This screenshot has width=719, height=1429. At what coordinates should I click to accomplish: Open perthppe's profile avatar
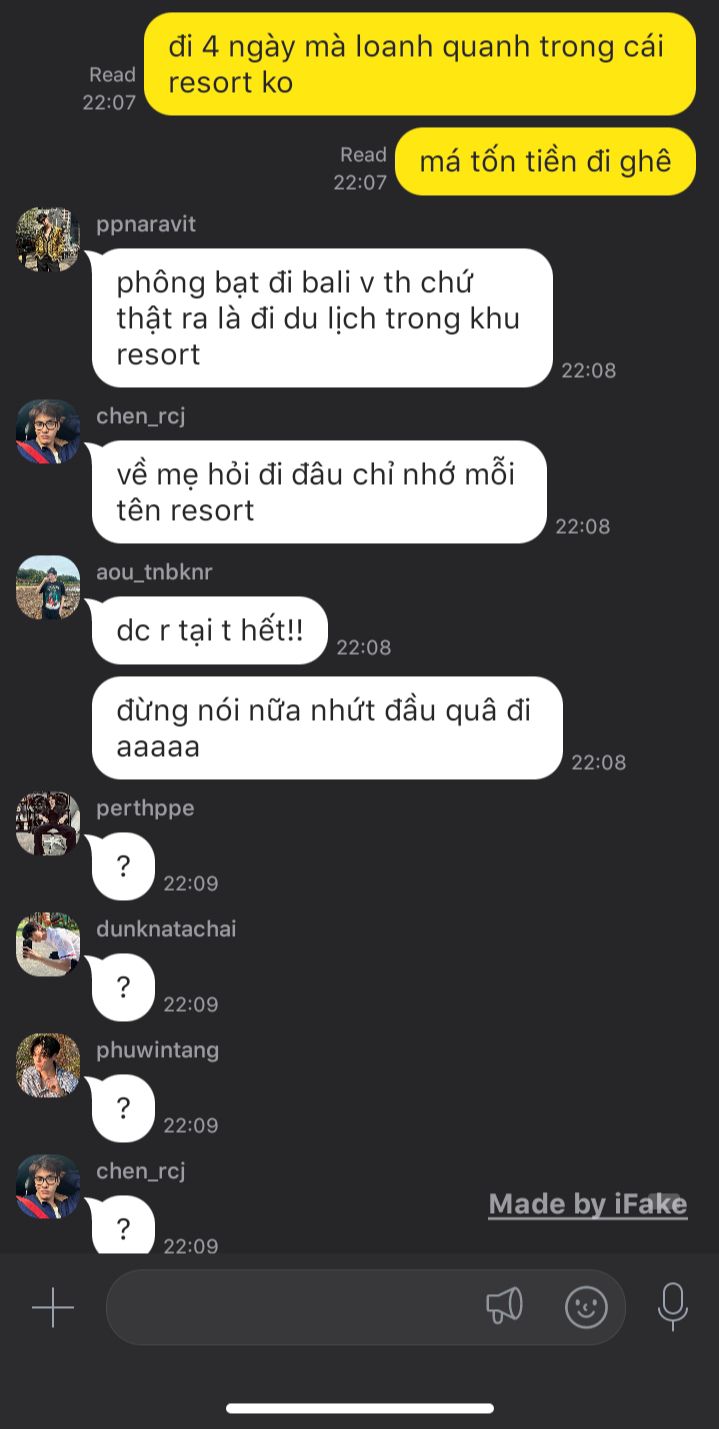pyautogui.click(x=48, y=823)
